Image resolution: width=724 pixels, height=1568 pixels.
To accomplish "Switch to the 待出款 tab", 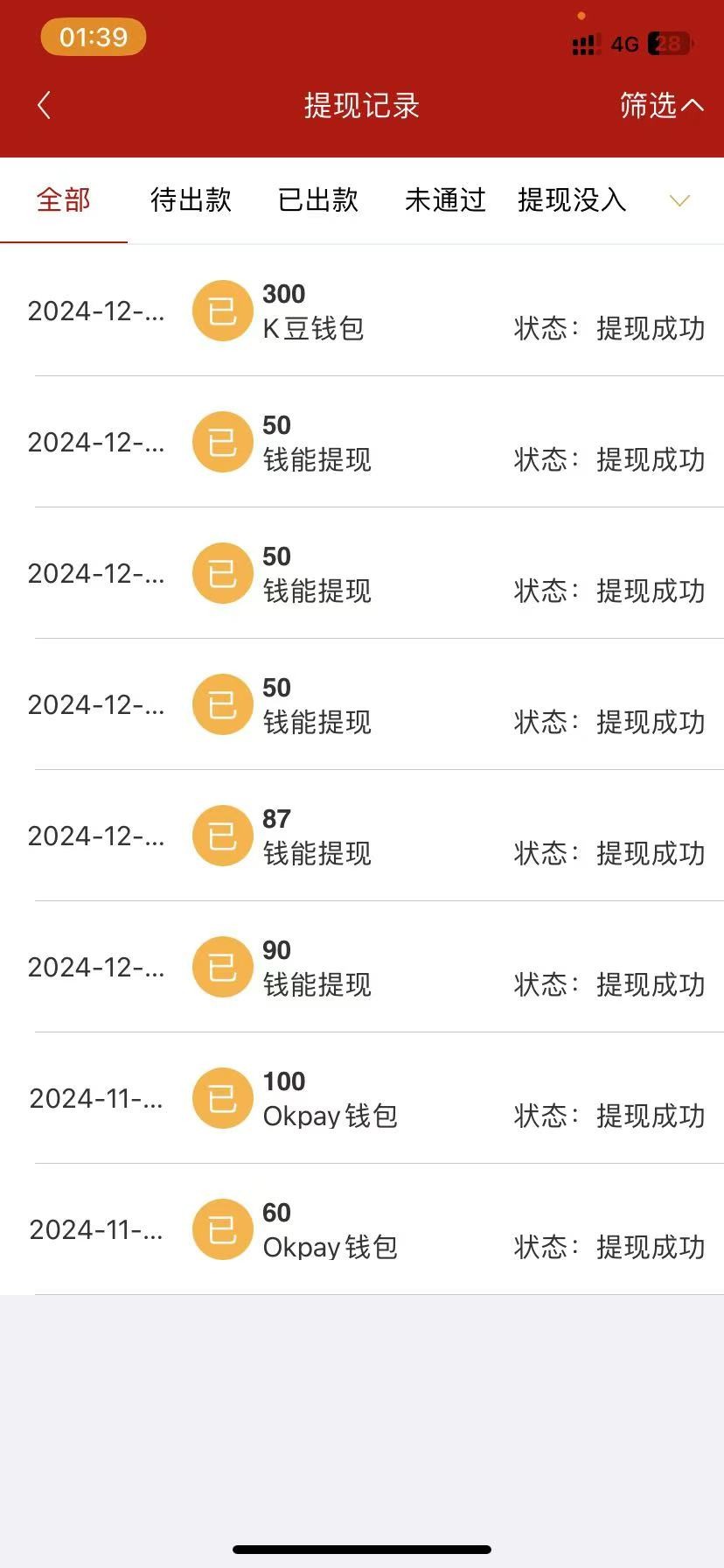I will click(191, 200).
